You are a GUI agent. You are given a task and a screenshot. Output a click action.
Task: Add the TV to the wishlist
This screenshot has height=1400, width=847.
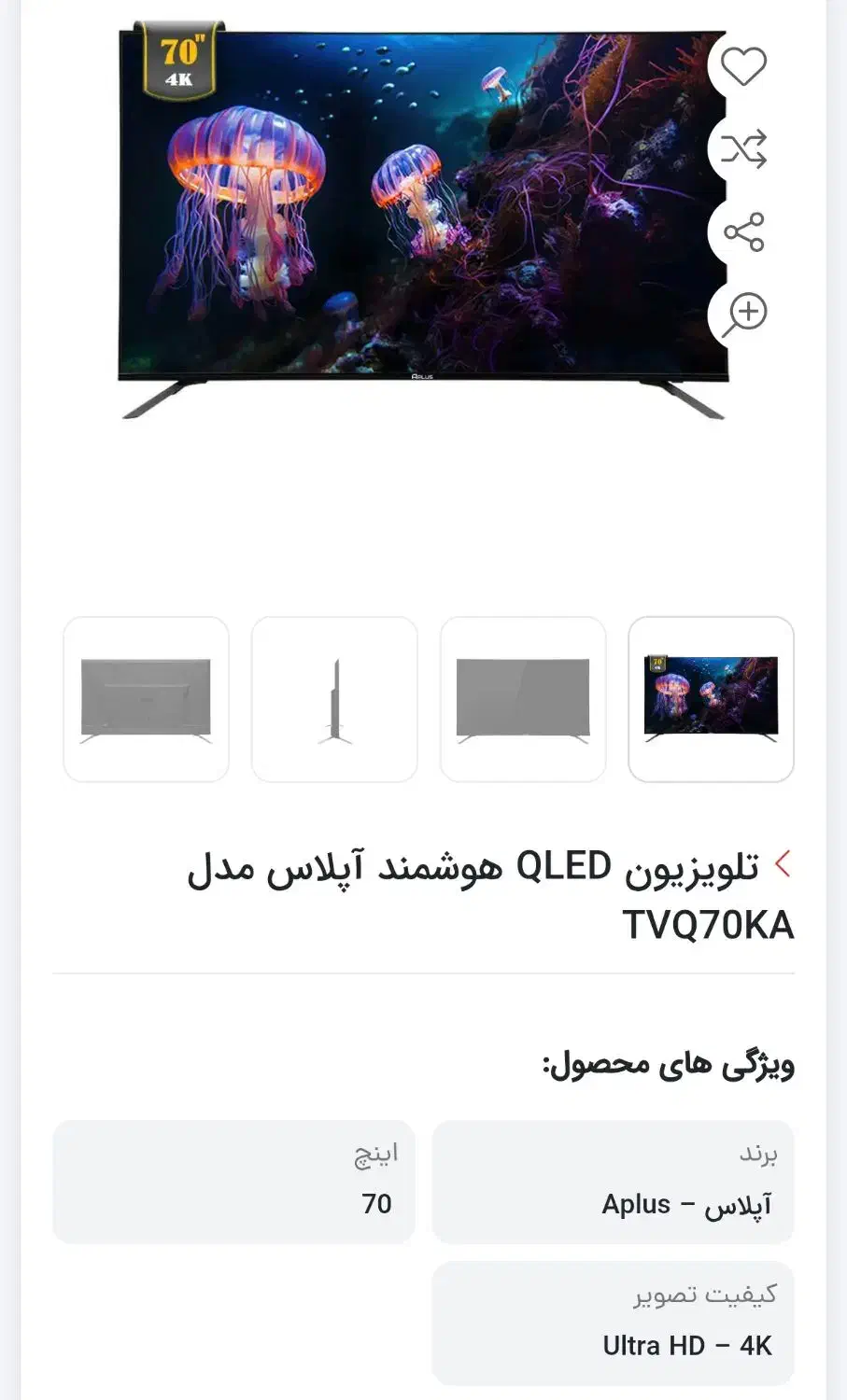click(743, 66)
